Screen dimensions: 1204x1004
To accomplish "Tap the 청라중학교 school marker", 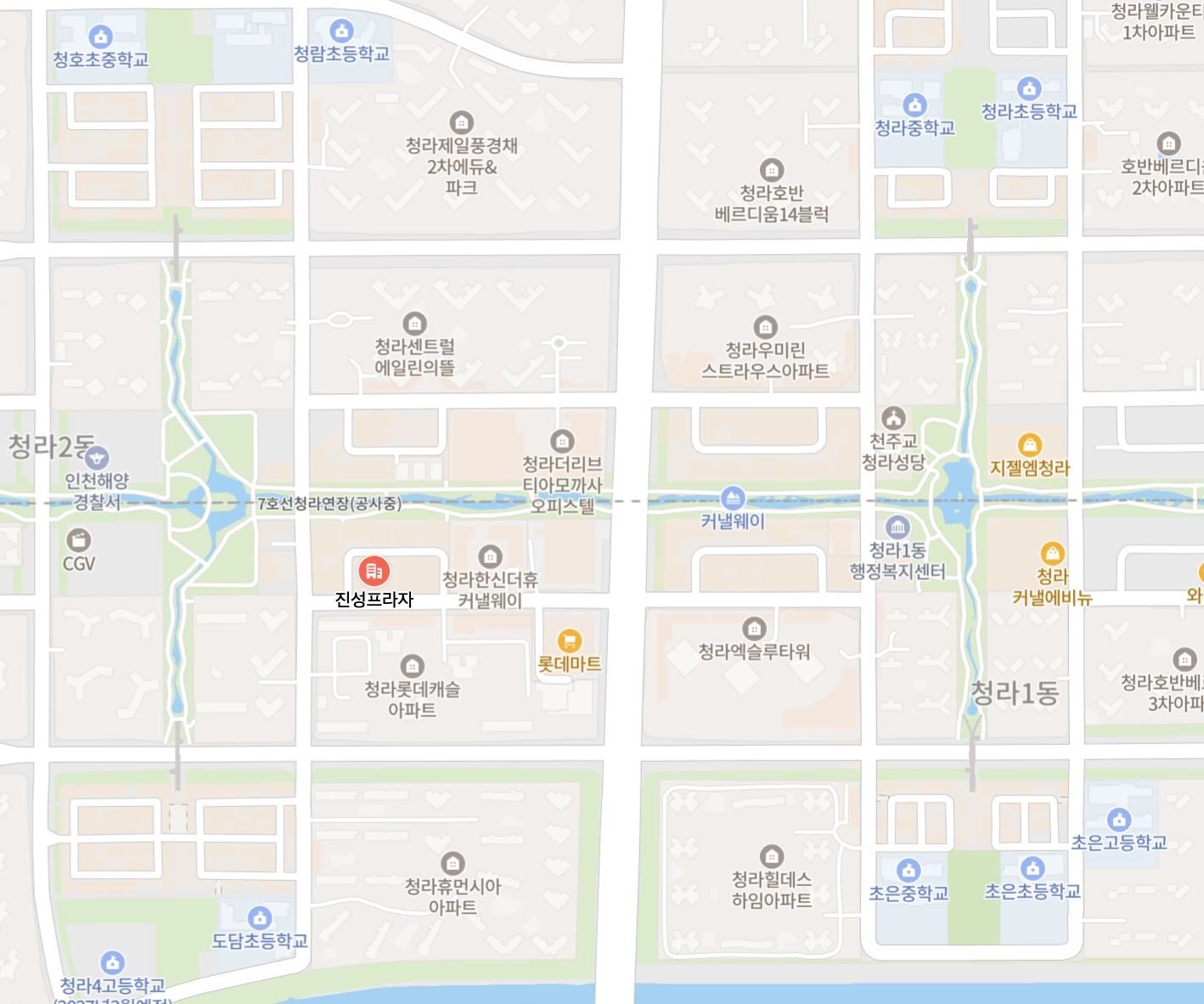I will (x=914, y=104).
